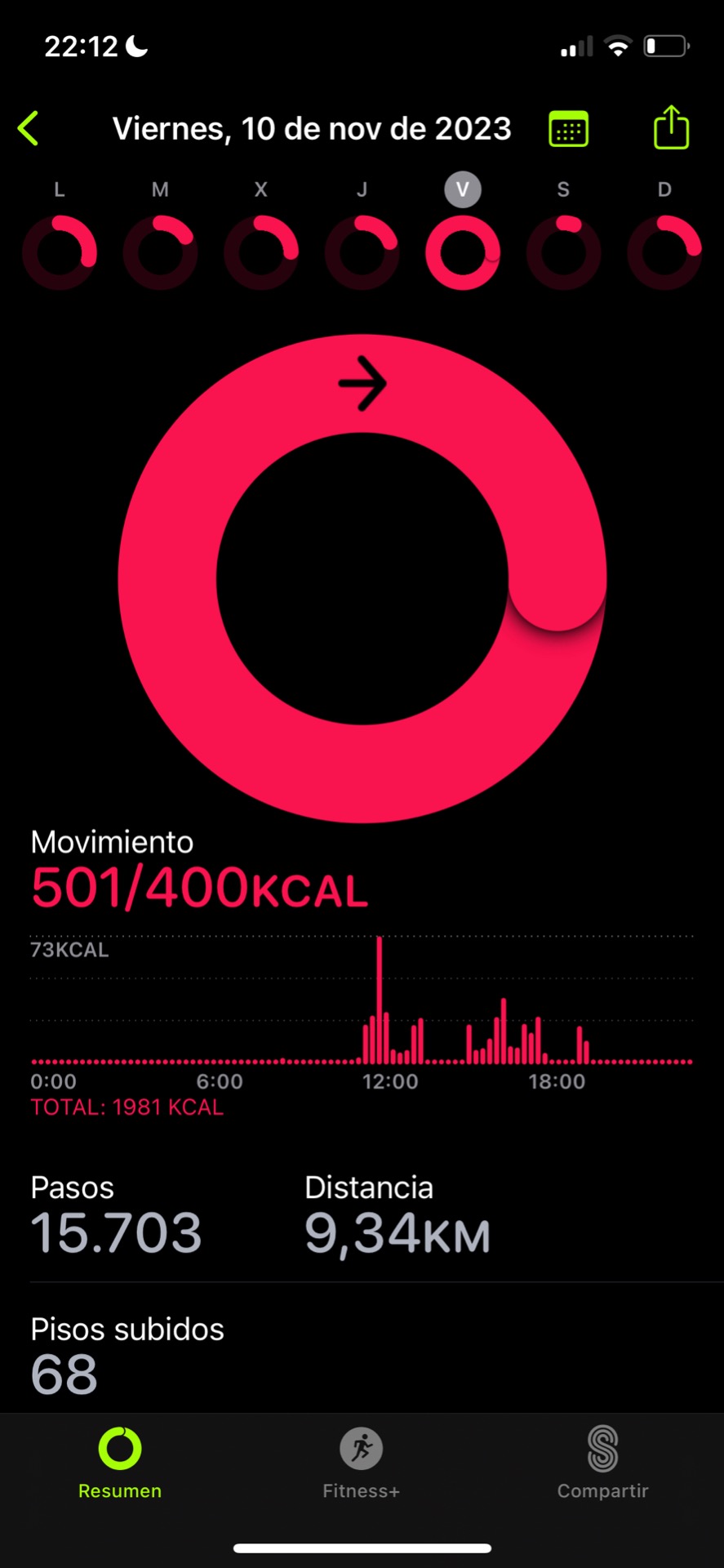Select Thursday (J) activity ring
Image resolution: width=724 pixels, height=1568 pixels.
click(x=362, y=252)
